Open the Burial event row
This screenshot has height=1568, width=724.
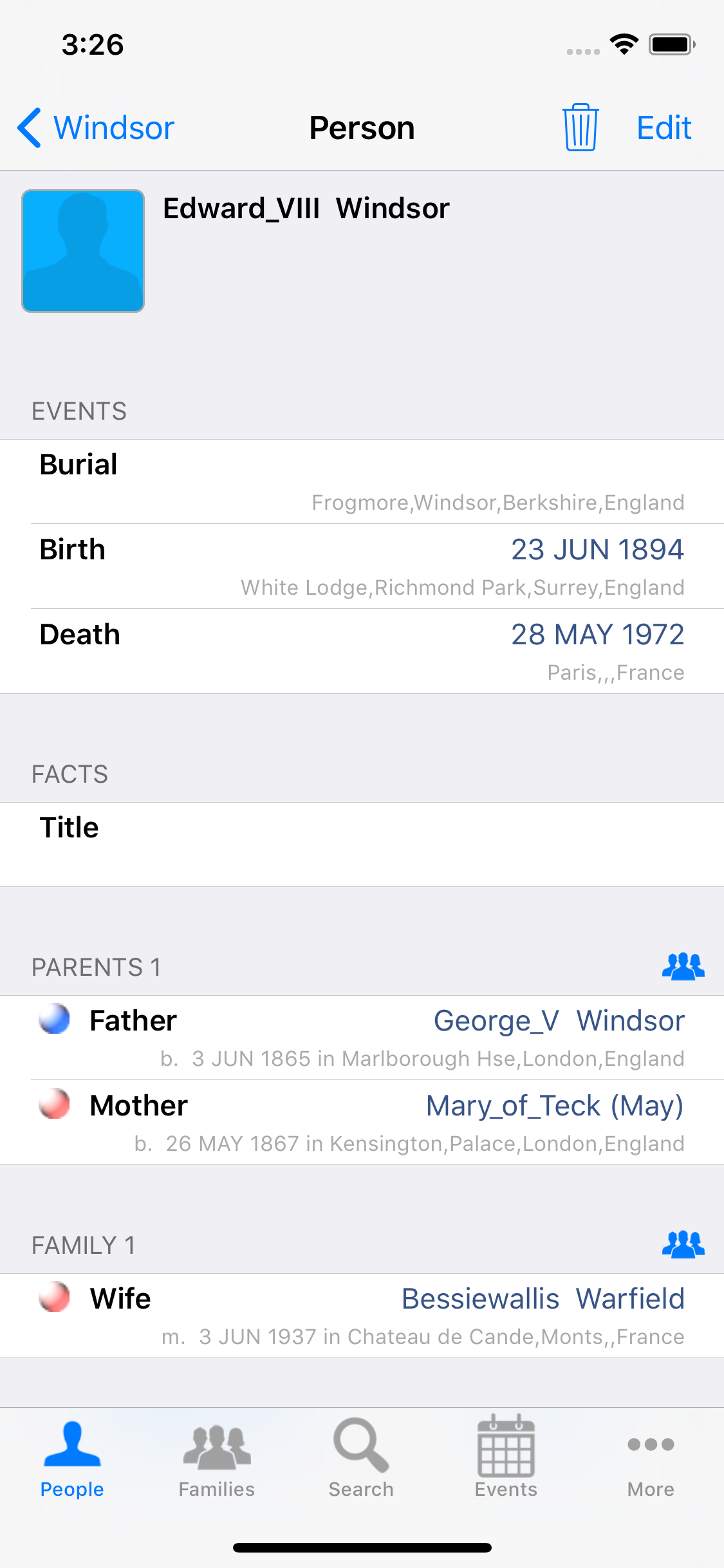pos(362,481)
